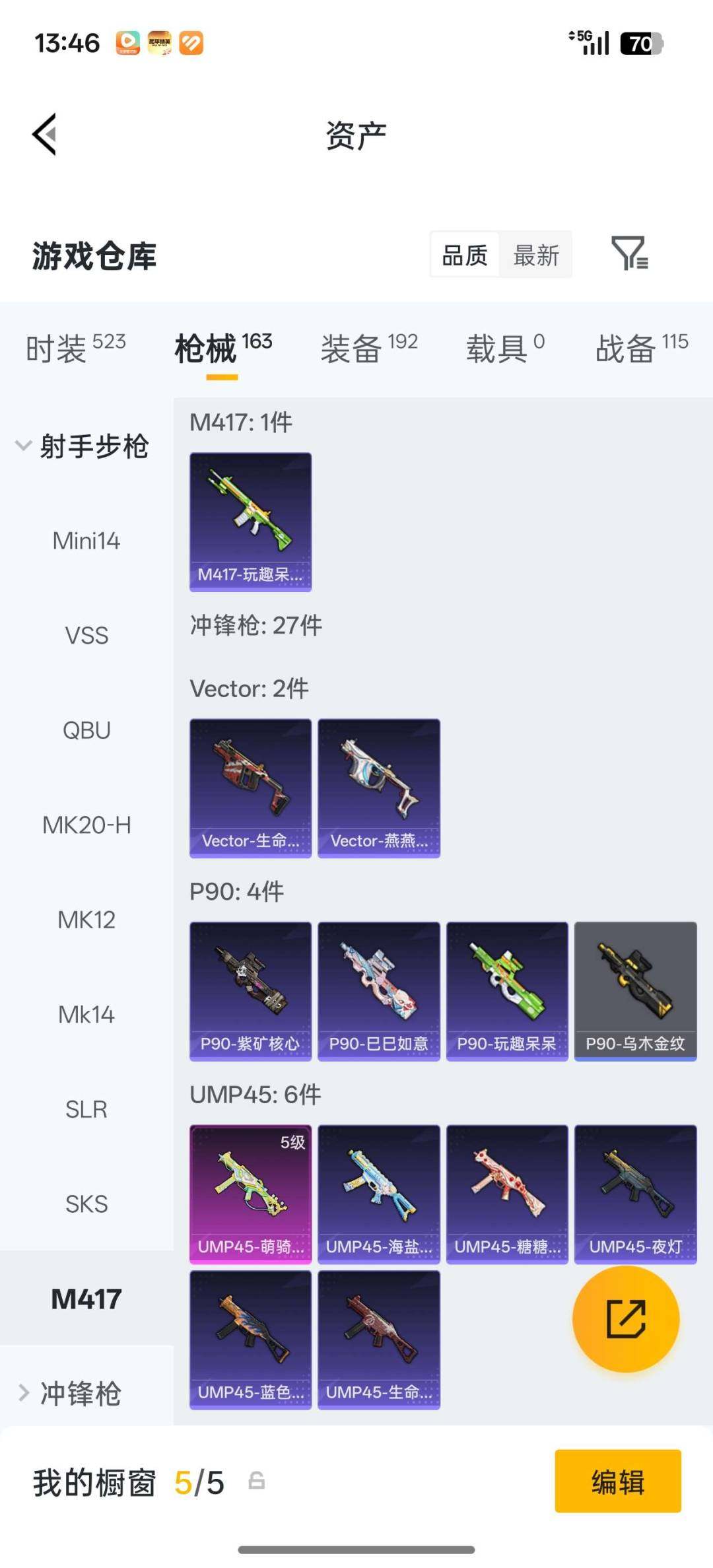
Task: Open the P90-乌木金纹 skin tile
Action: click(635, 991)
